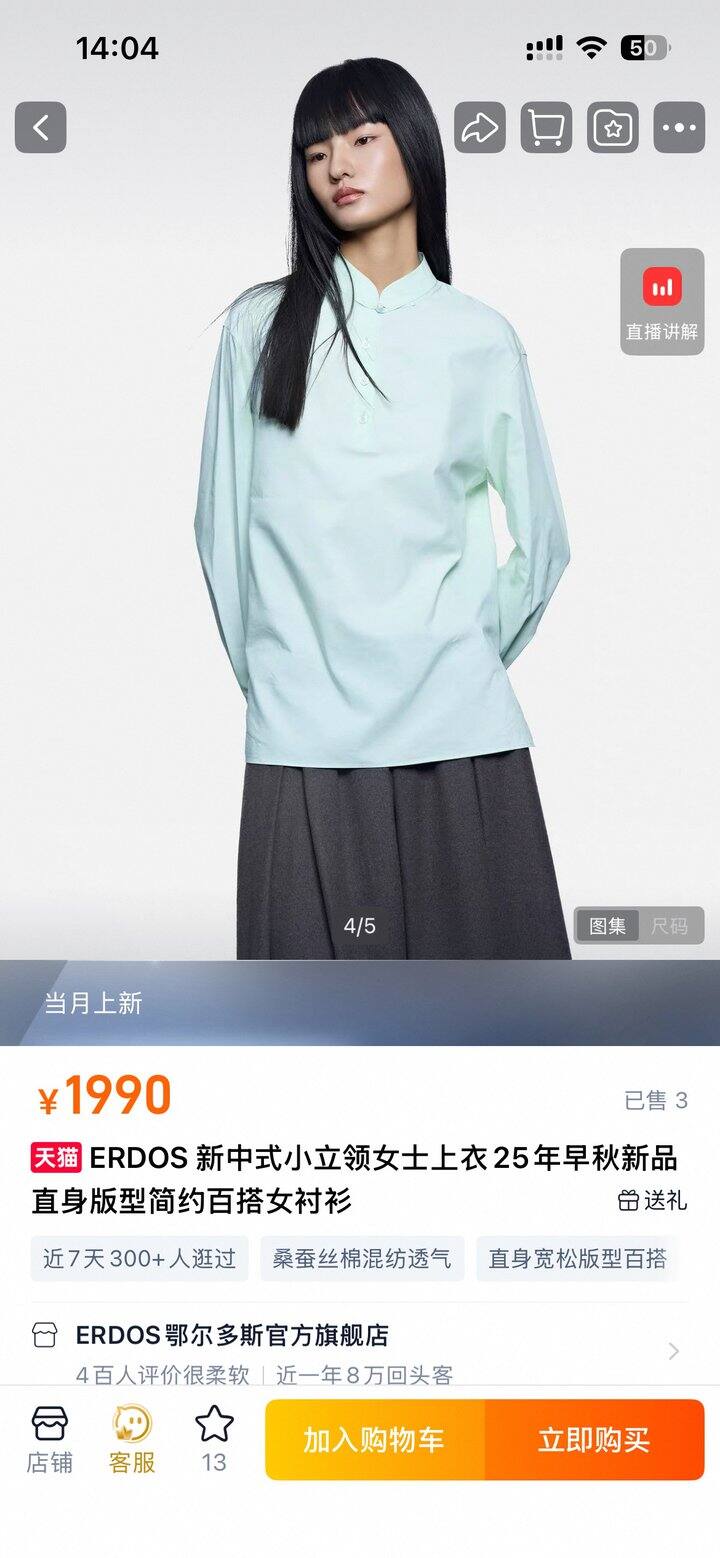Add product to favorites via the star folder icon
This screenshot has width=720, height=1558.
(612, 128)
